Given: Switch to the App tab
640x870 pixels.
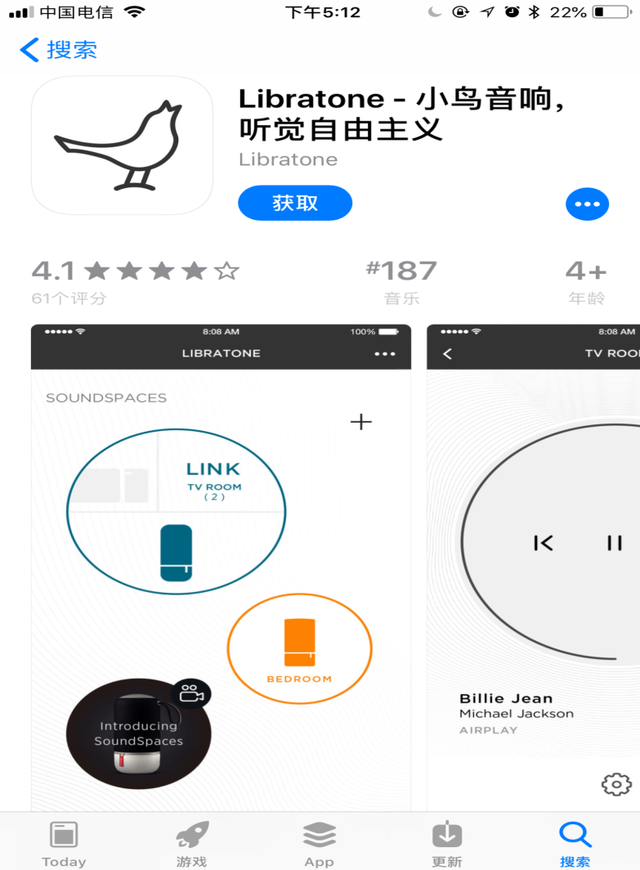Looking at the screenshot, I should click(319, 843).
